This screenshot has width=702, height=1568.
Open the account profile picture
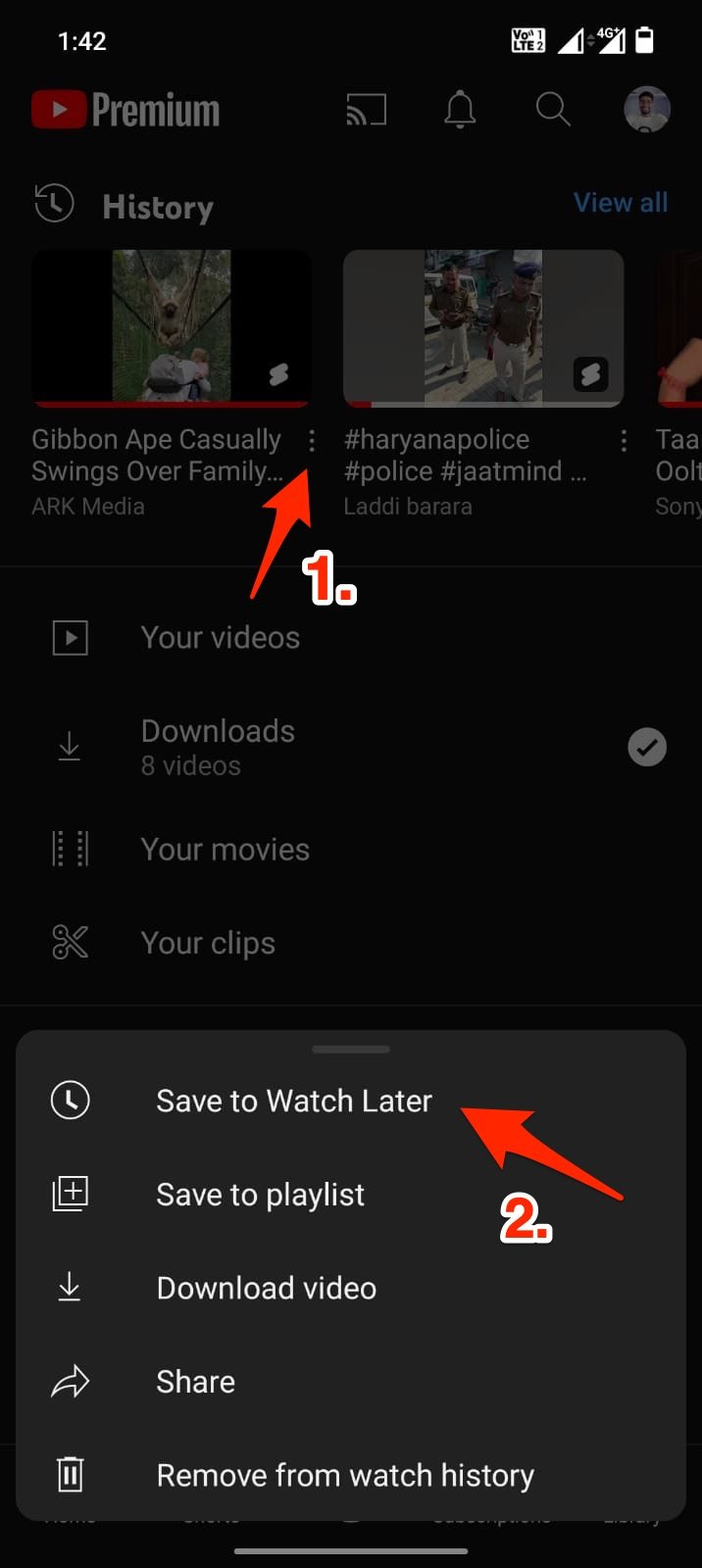tap(647, 110)
